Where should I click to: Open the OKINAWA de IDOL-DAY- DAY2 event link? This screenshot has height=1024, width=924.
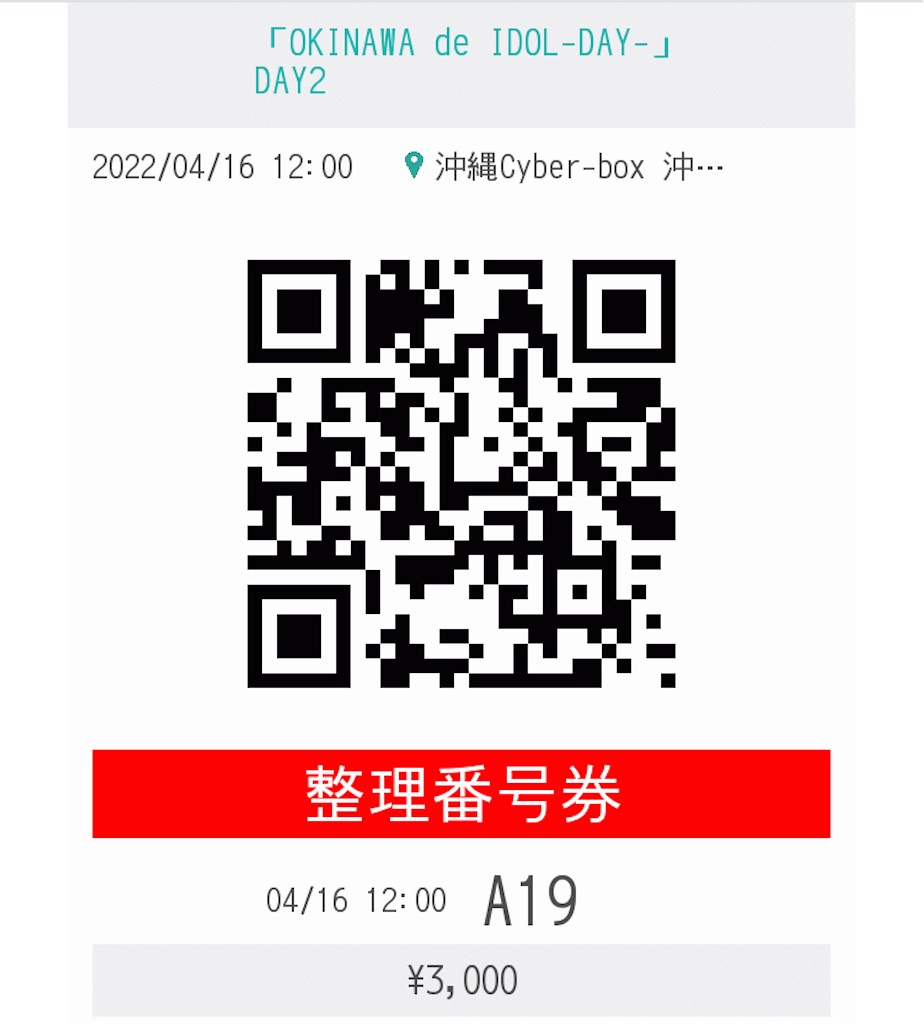tap(461, 62)
